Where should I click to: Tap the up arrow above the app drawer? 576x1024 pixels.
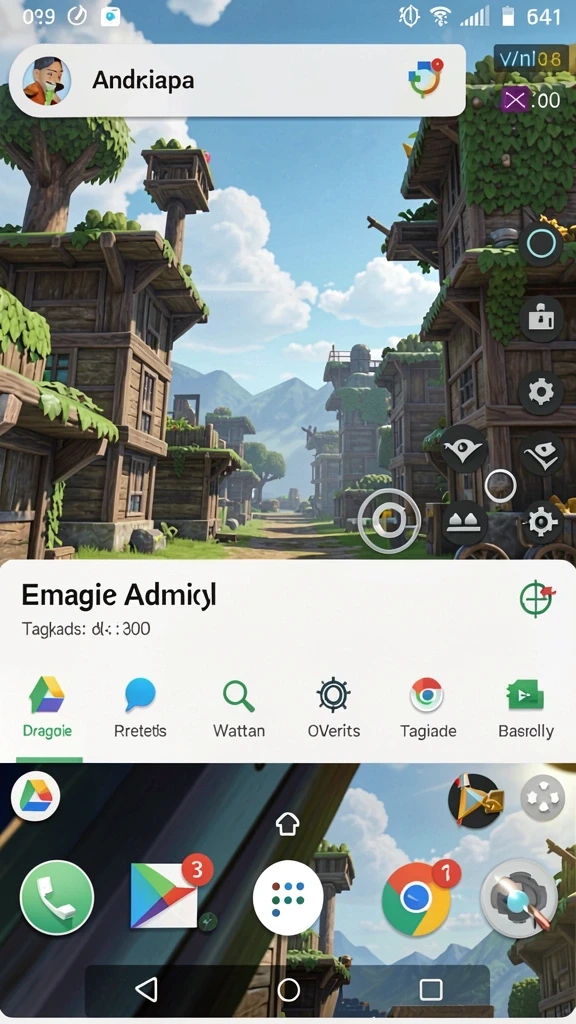coord(287,824)
